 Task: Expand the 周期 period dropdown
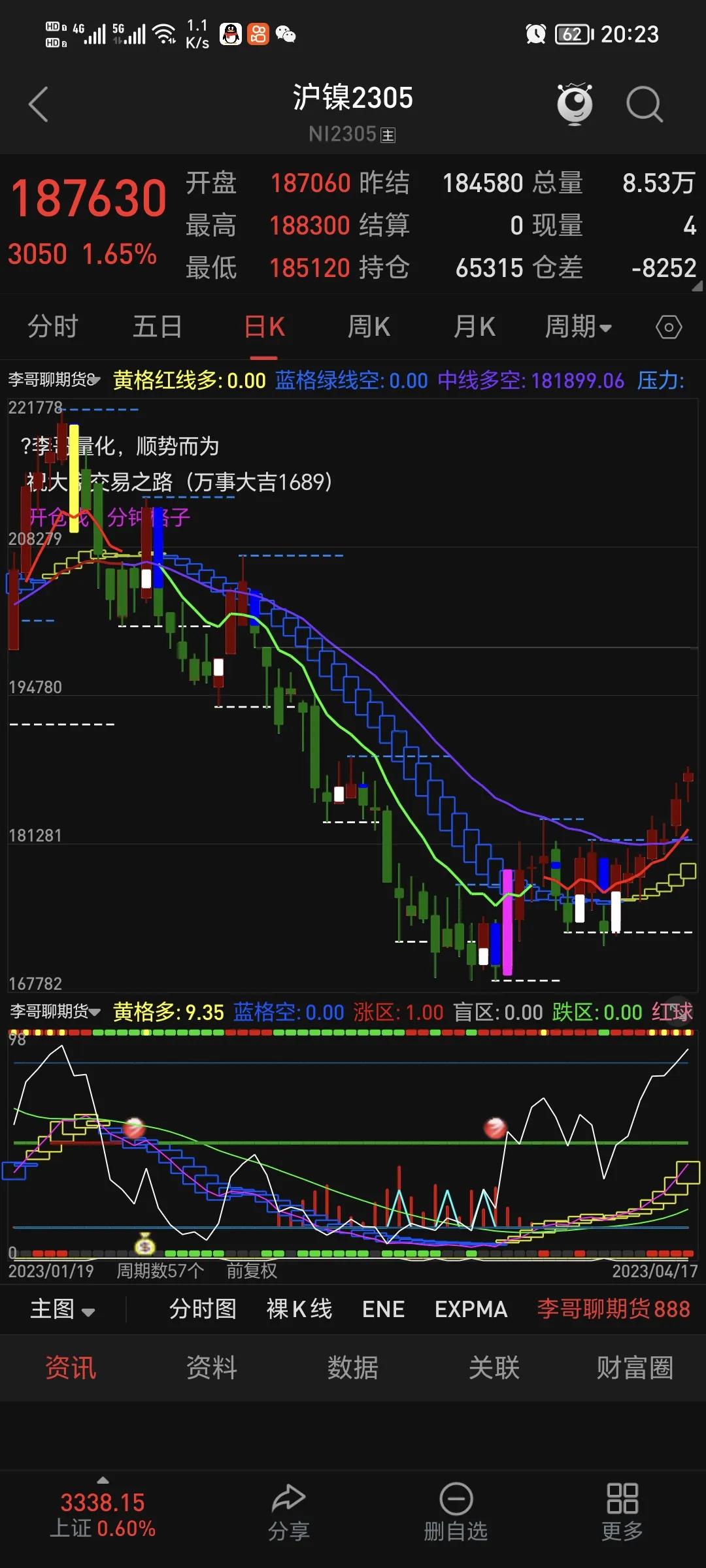579,327
